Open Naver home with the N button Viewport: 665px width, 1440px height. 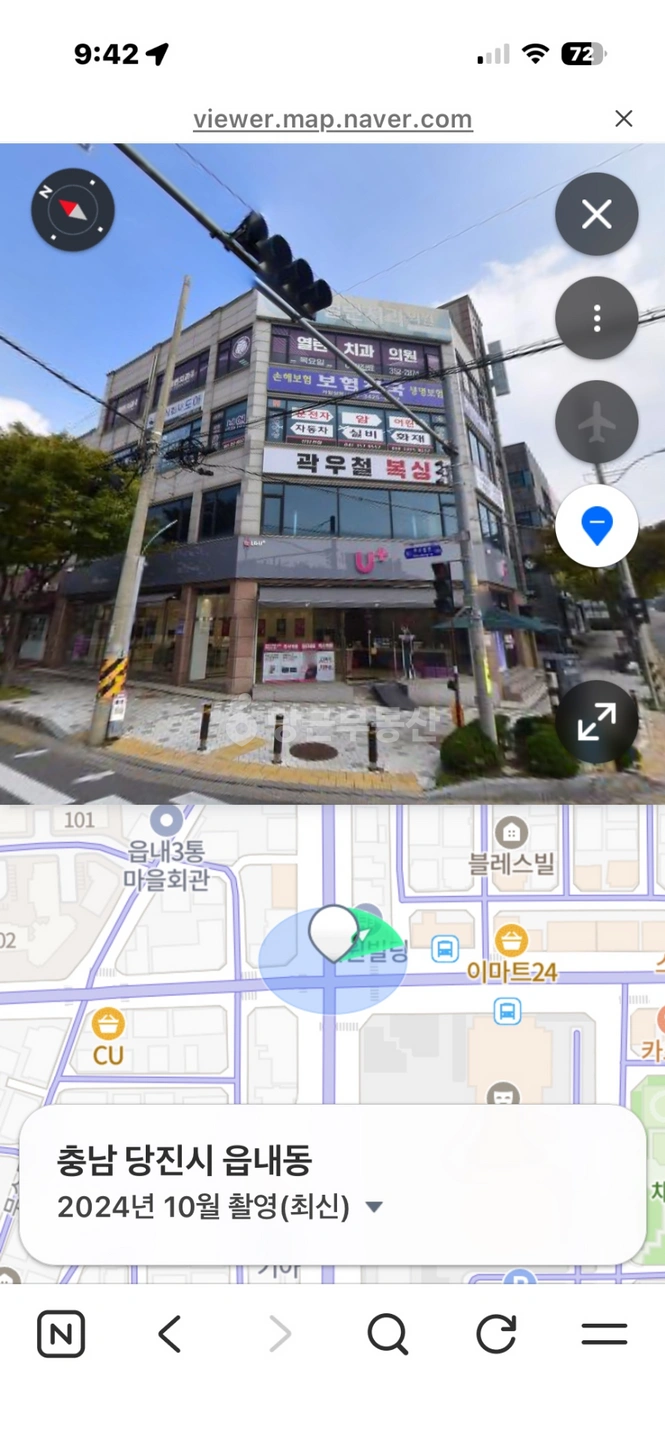click(61, 1334)
